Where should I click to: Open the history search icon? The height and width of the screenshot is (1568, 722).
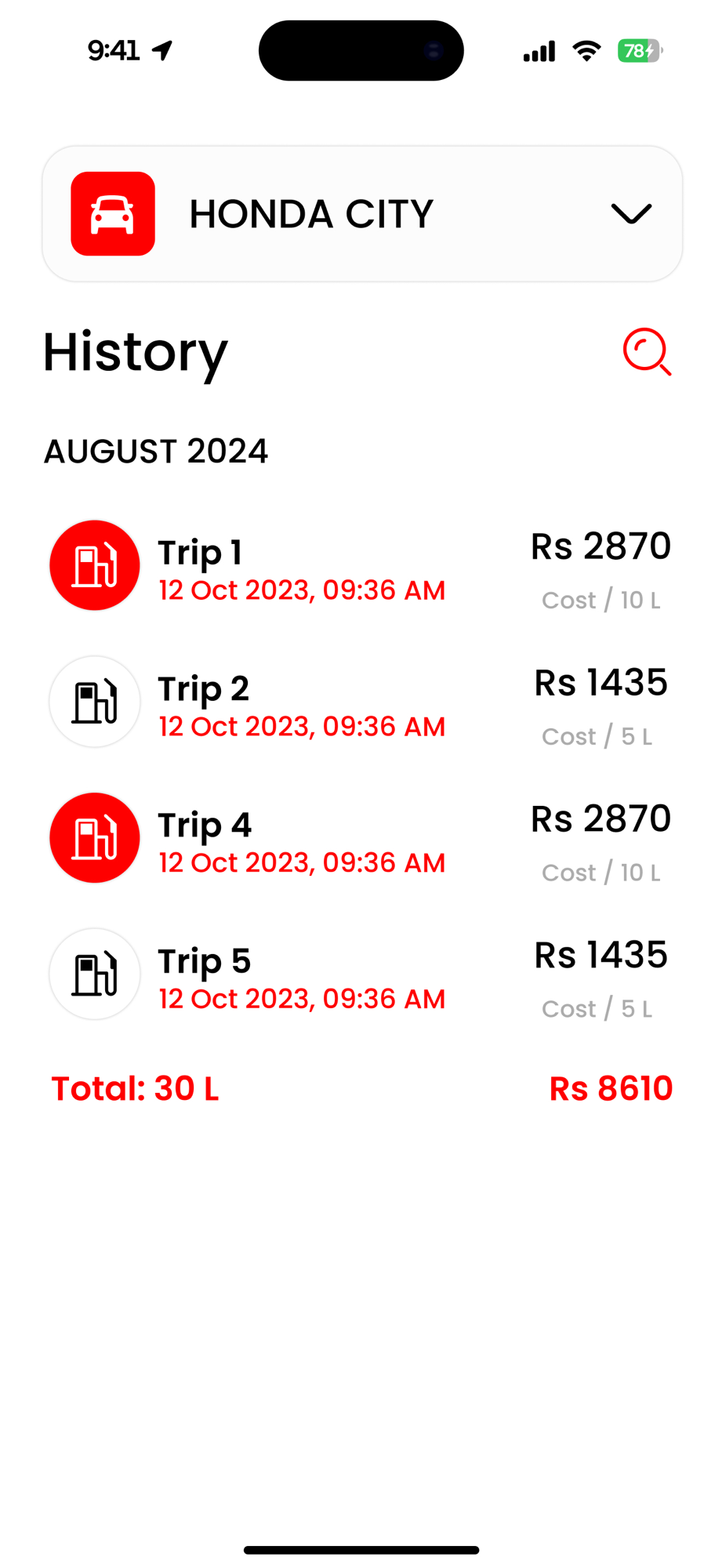point(647,351)
